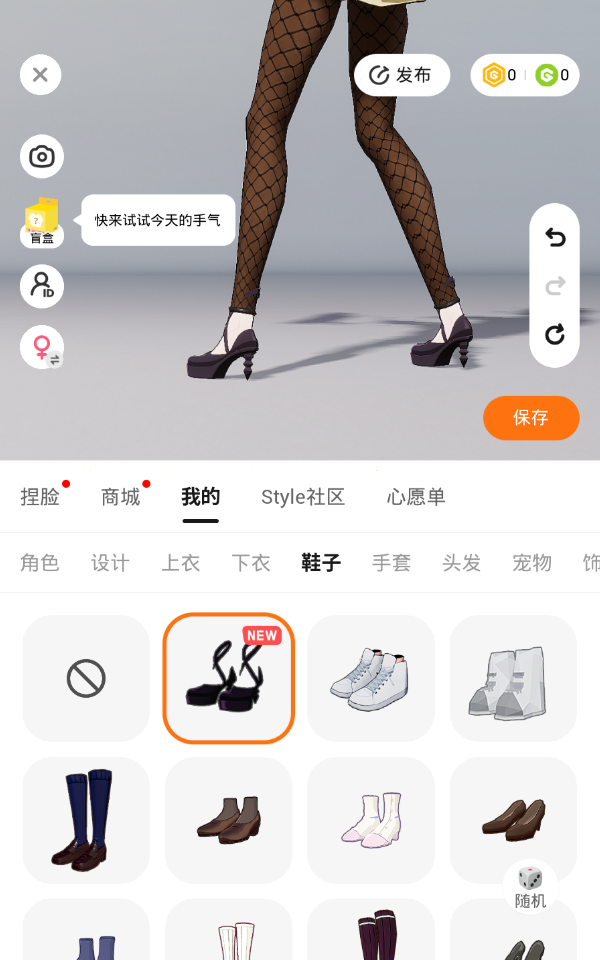Tap the 发布 publish button

click(401, 75)
